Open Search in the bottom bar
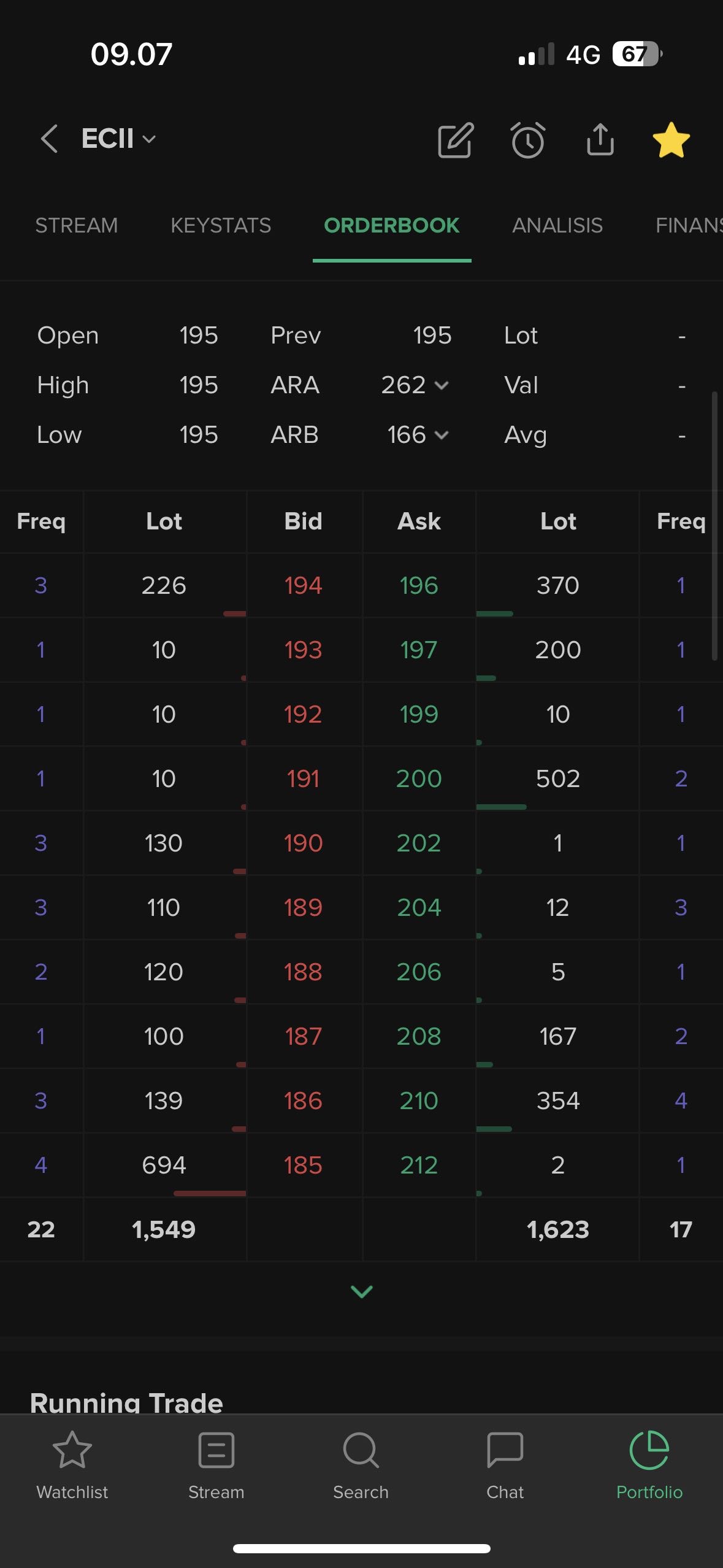 361,1465
